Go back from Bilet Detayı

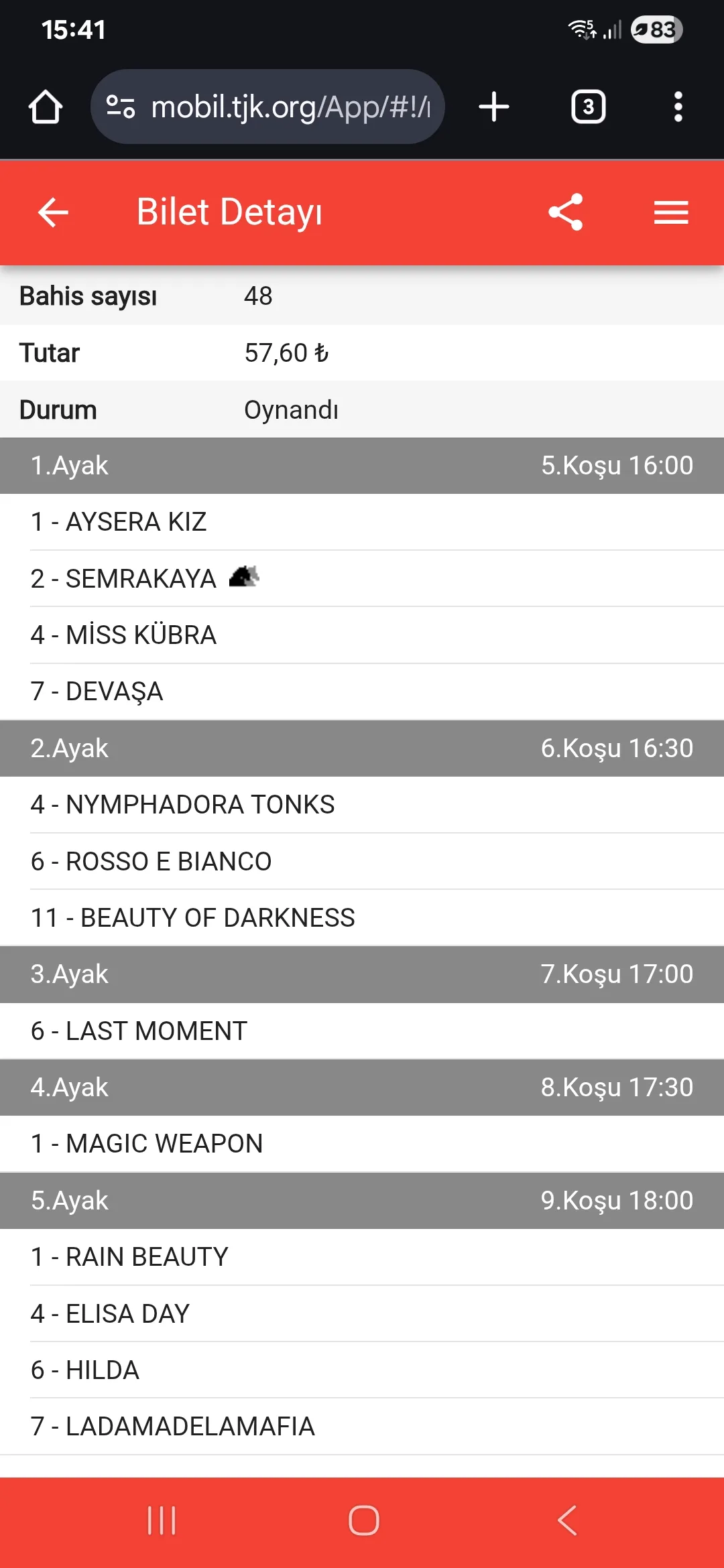pos(53,212)
